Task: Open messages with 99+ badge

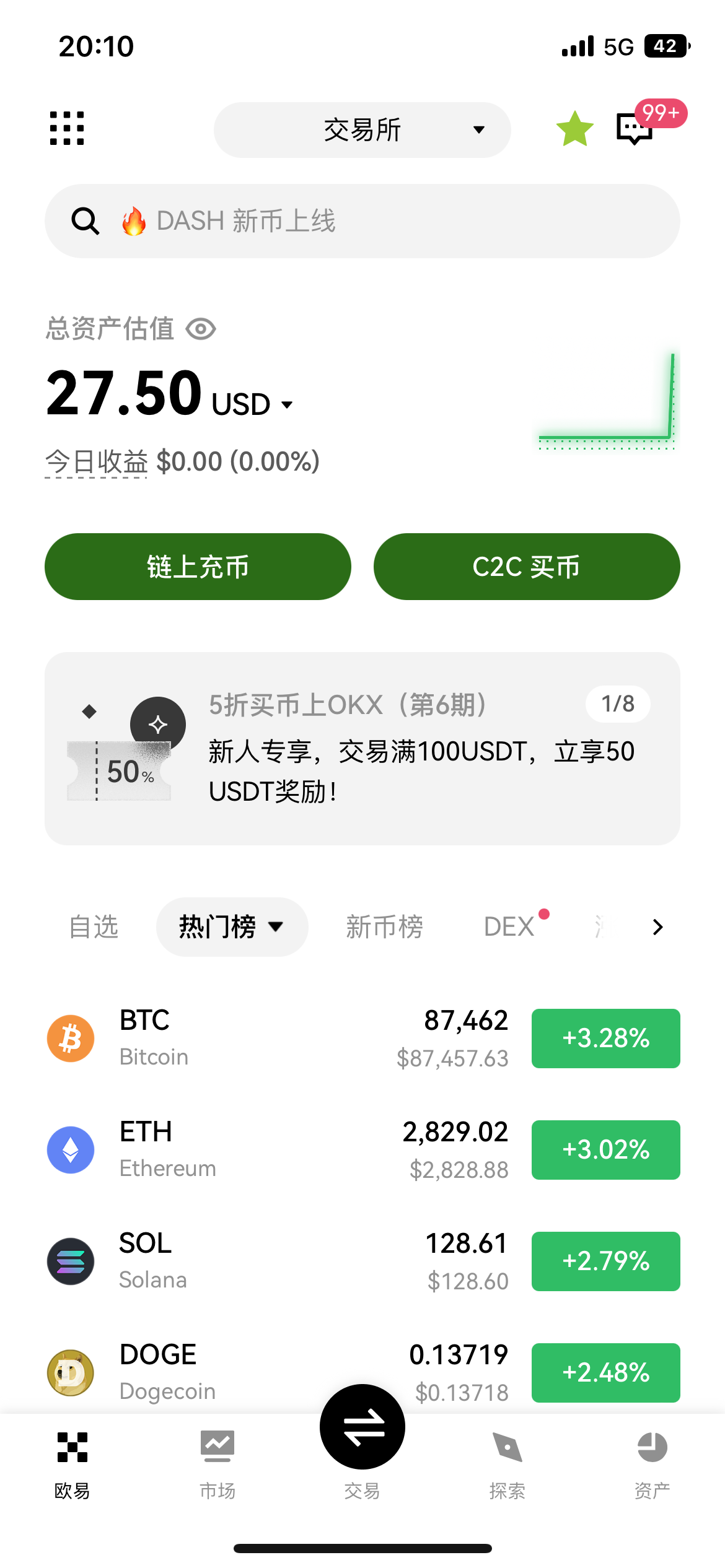Action: click(635, 128)
